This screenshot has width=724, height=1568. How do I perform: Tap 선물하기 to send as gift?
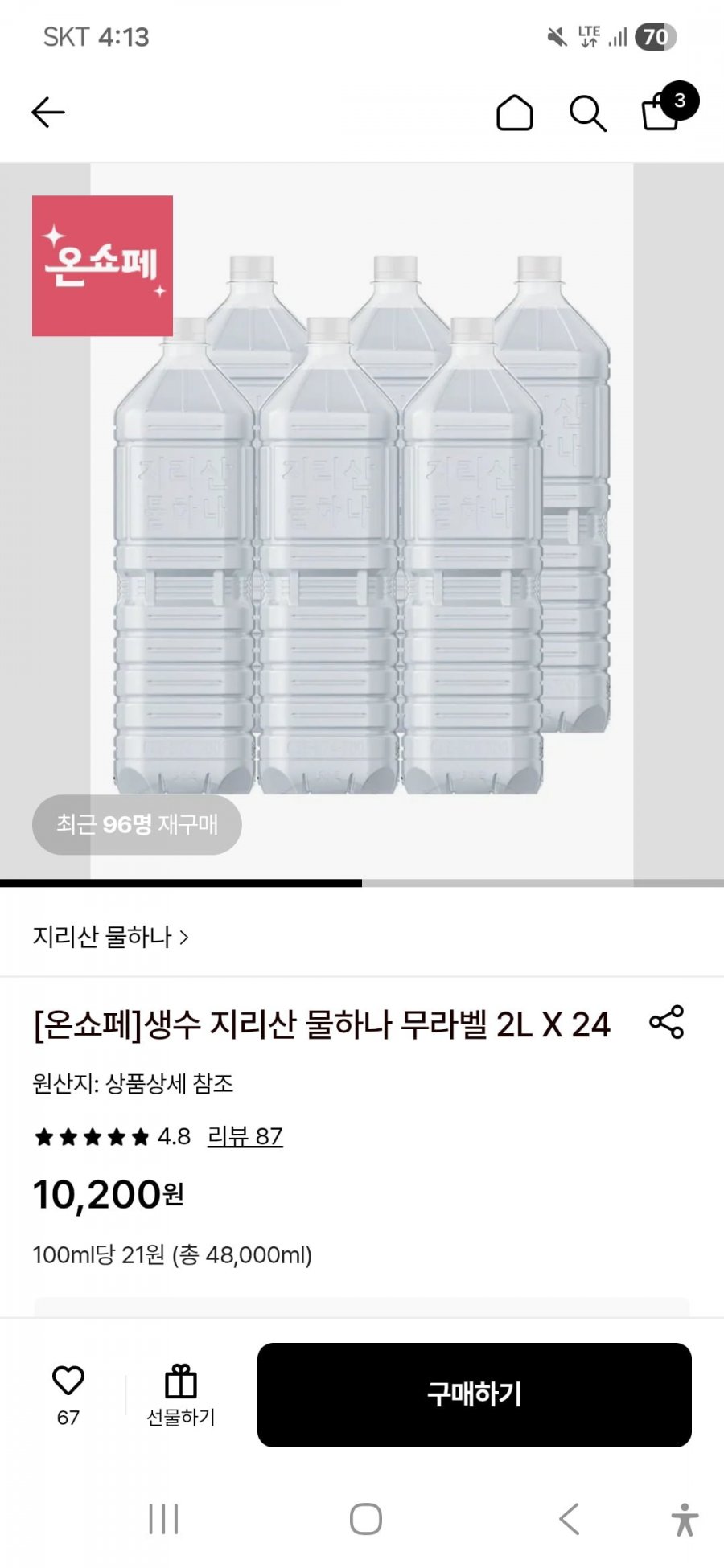point(181,1395)
